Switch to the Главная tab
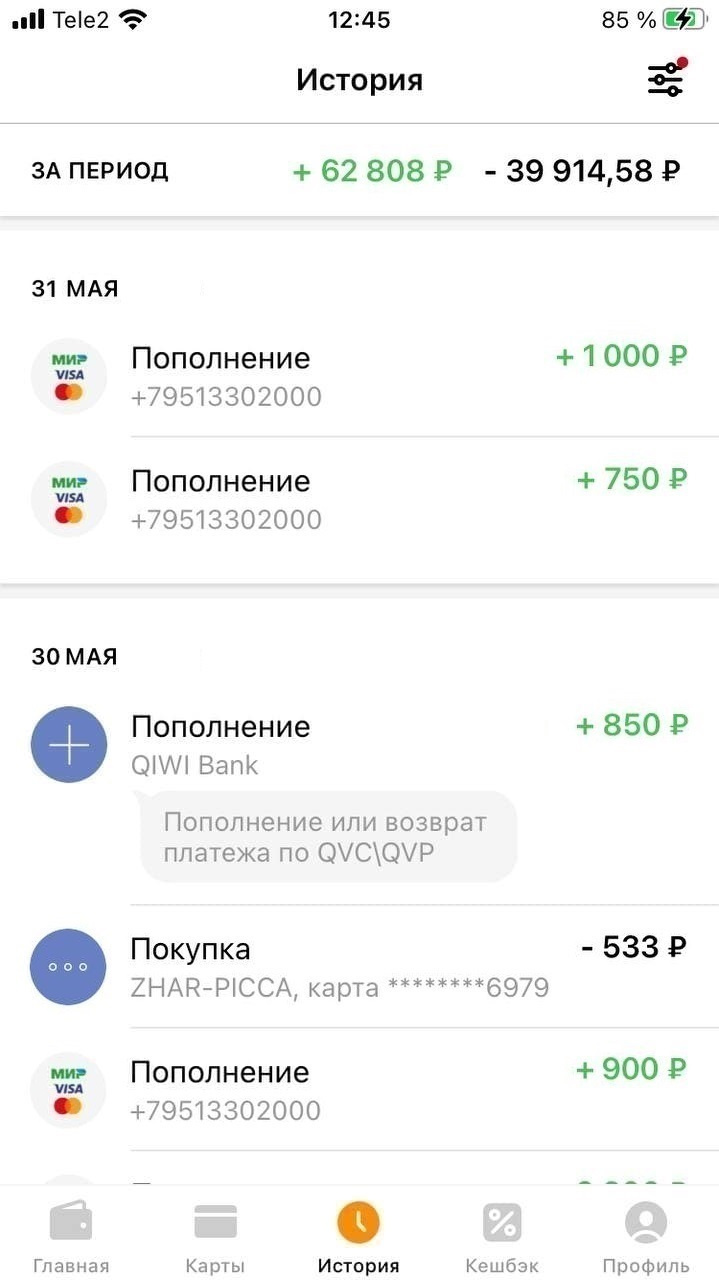The width and height of the screenshot is (719, 1280). tap(71, 1236)
